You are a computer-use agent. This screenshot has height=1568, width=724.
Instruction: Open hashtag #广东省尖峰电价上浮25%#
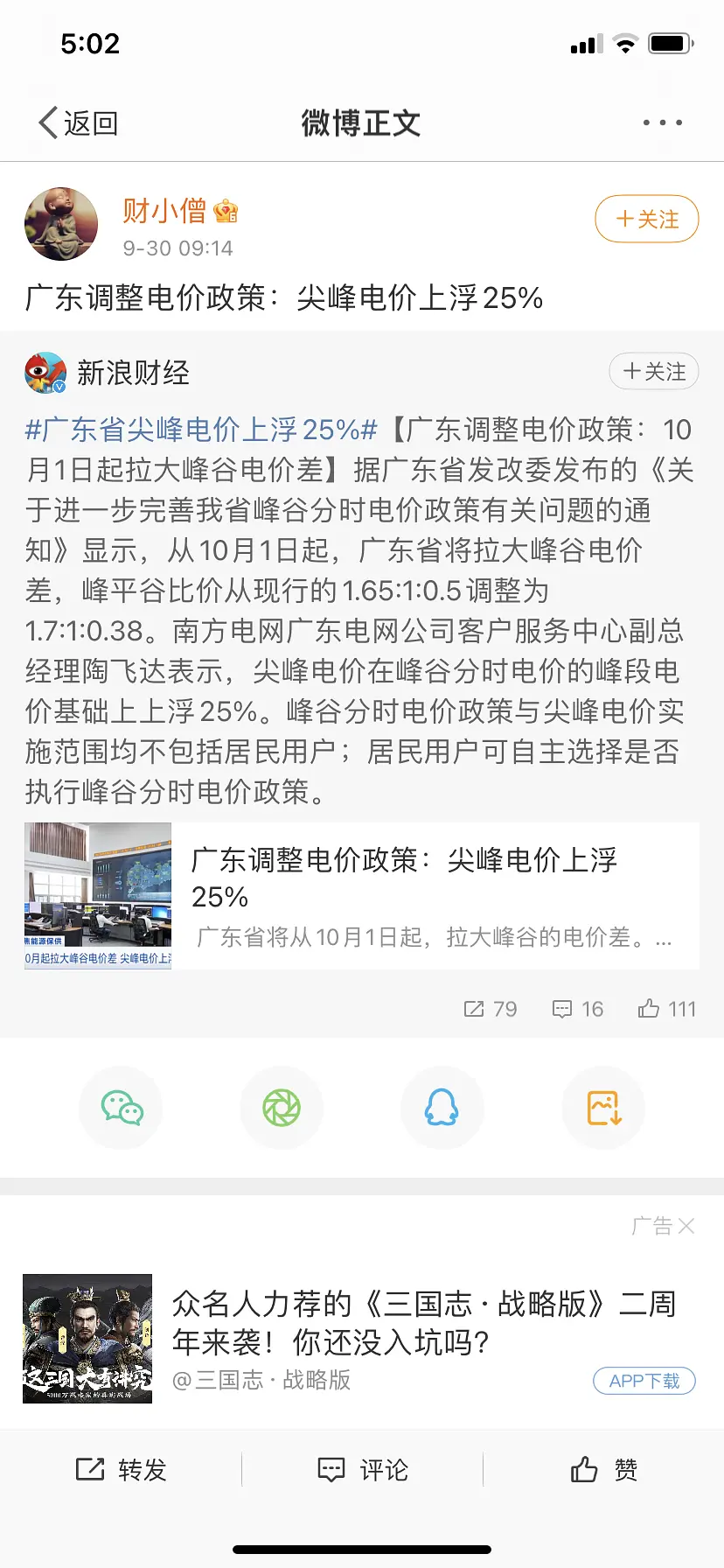(201, 430)
